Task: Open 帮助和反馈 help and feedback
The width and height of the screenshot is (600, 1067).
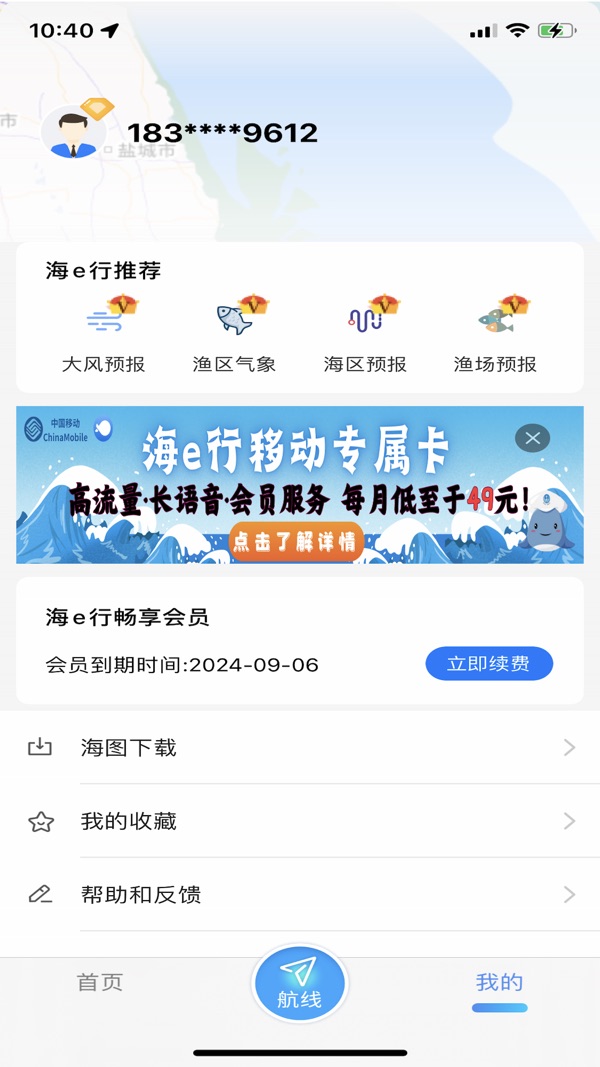Action: [x=300, y=894]
